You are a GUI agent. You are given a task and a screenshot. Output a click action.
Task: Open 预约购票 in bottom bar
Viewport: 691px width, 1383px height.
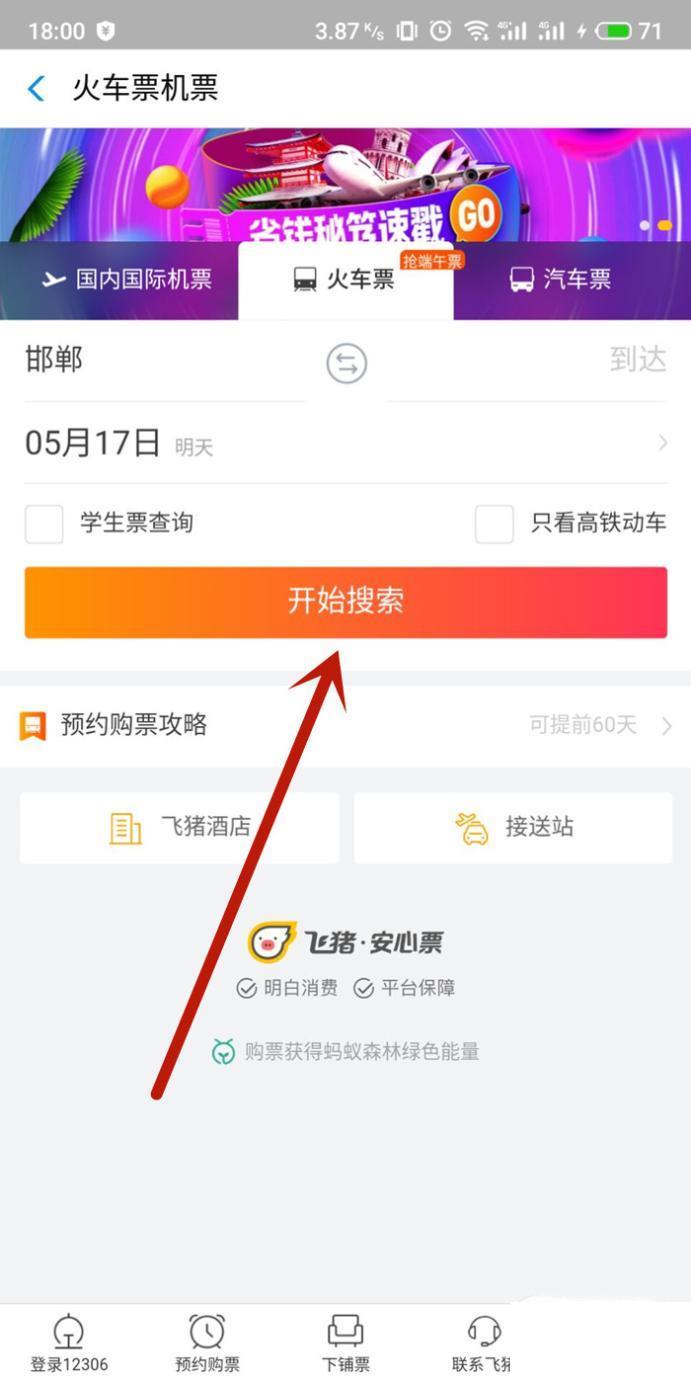point(207,1343)
